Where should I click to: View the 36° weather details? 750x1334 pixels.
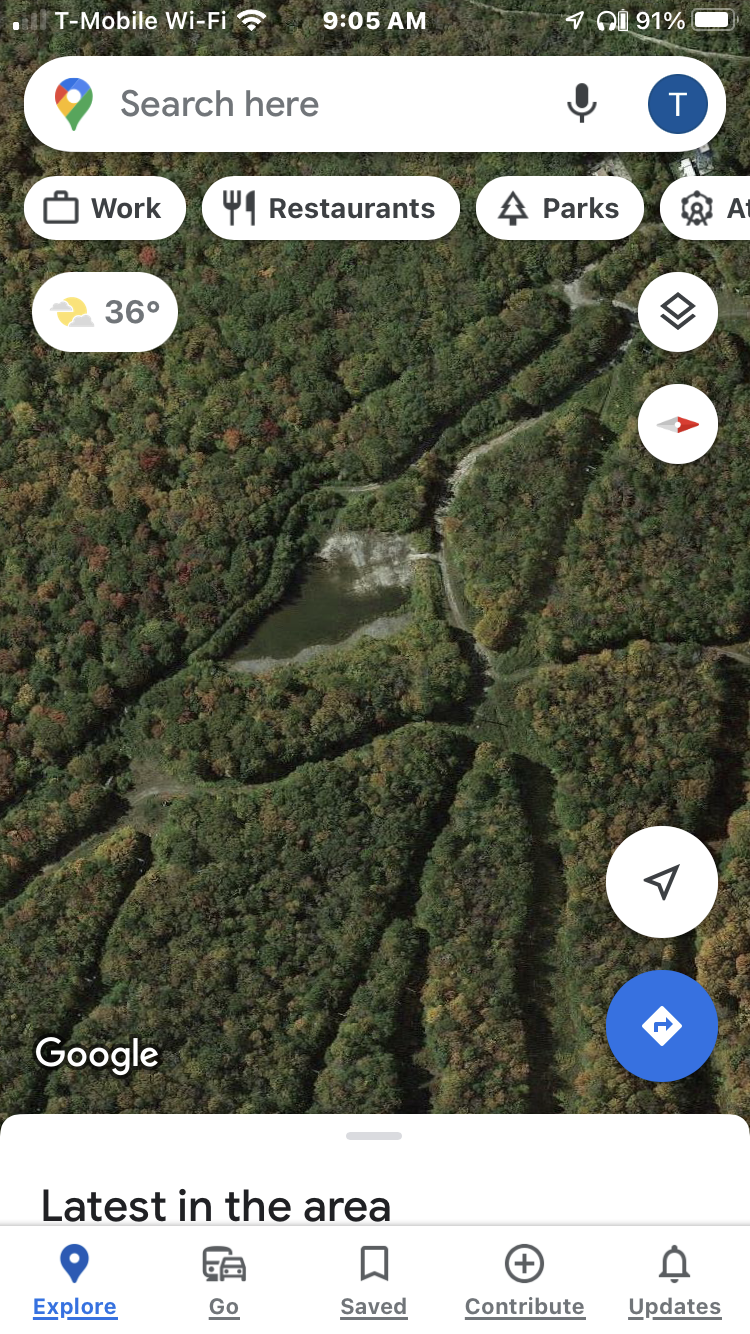pos(105,312)
